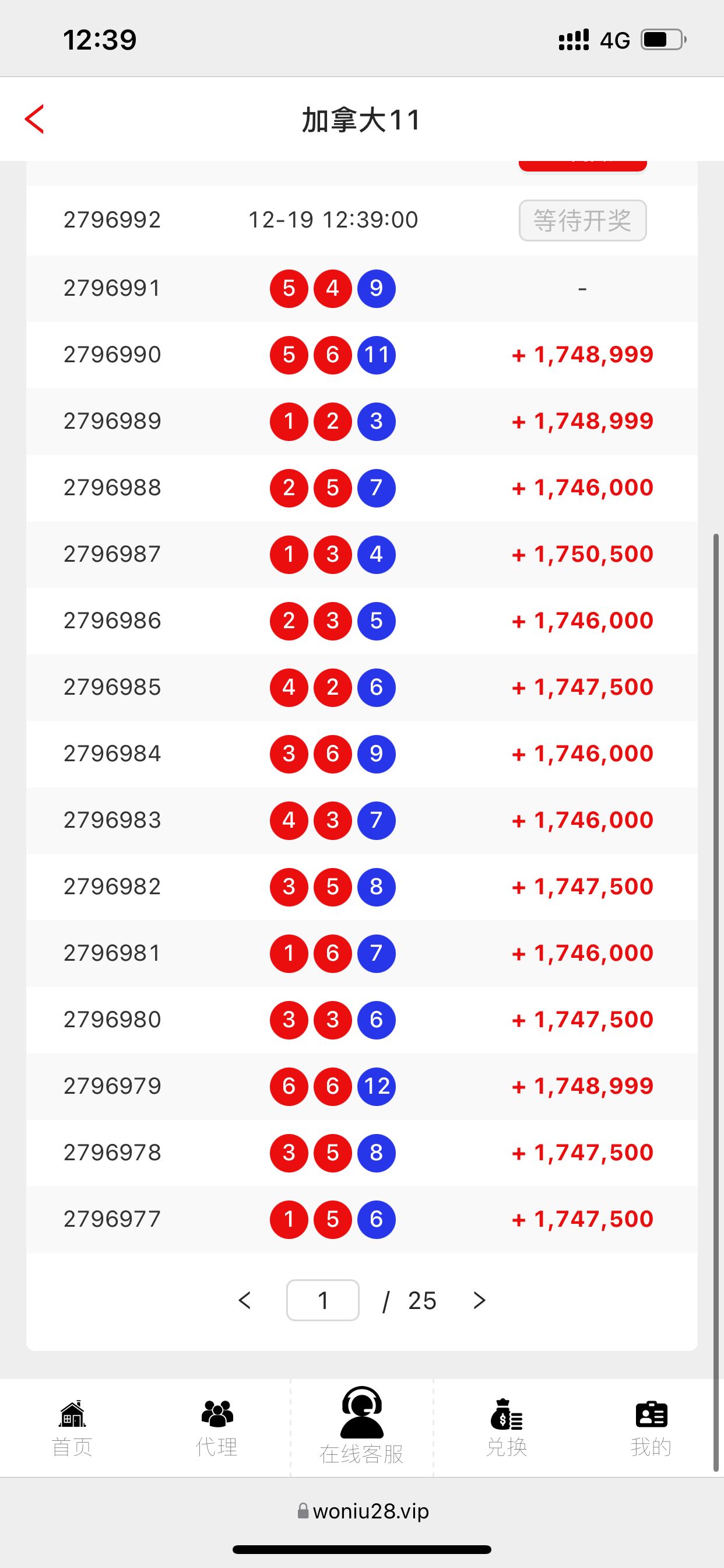Switch to the 兑换 exchange tab
The image size is (724, 1568).
pyautogui.click(x=506, y=1428)
